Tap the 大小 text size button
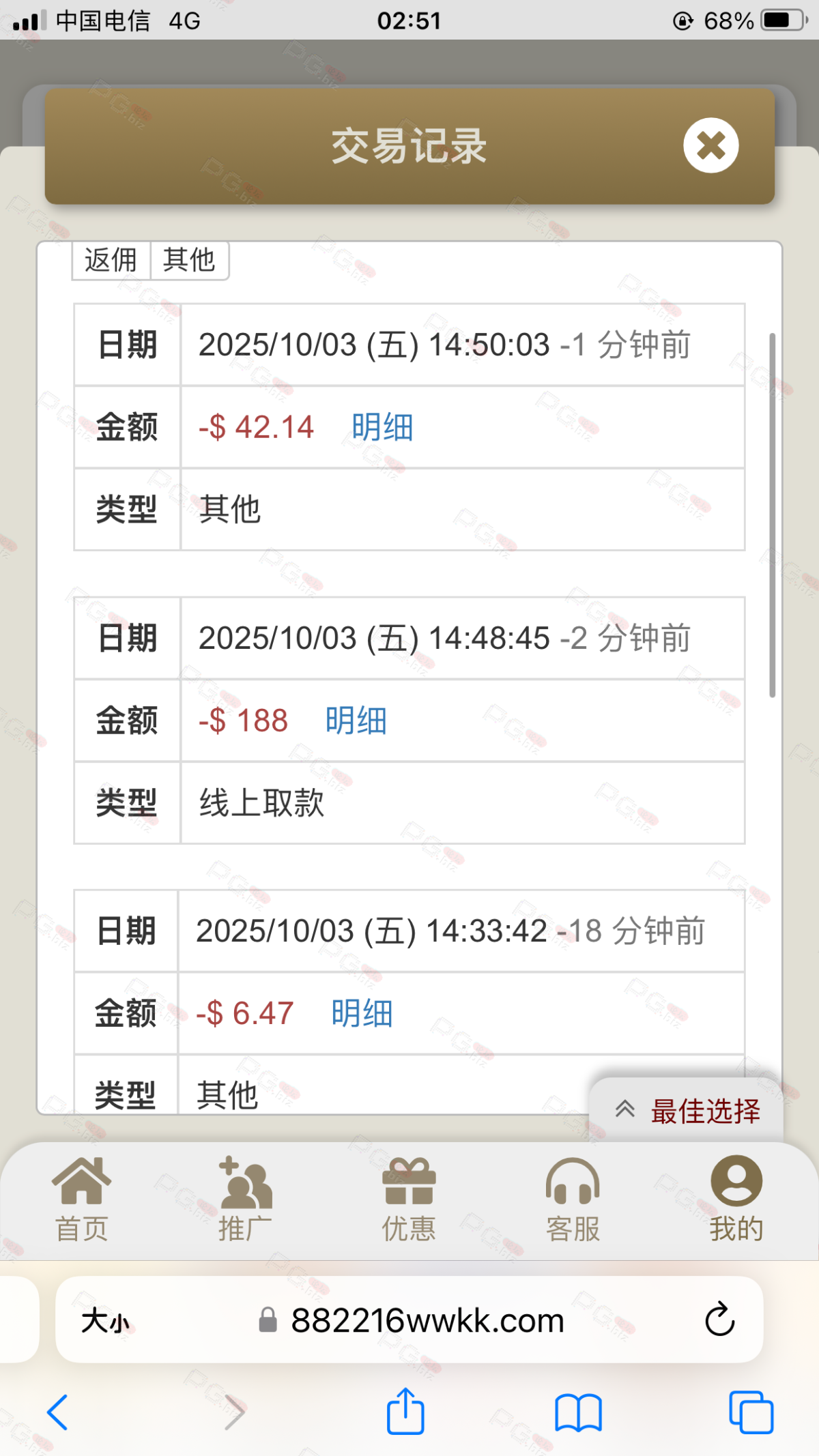This screenshot has width=819, height=1456. pos(105,1321)
